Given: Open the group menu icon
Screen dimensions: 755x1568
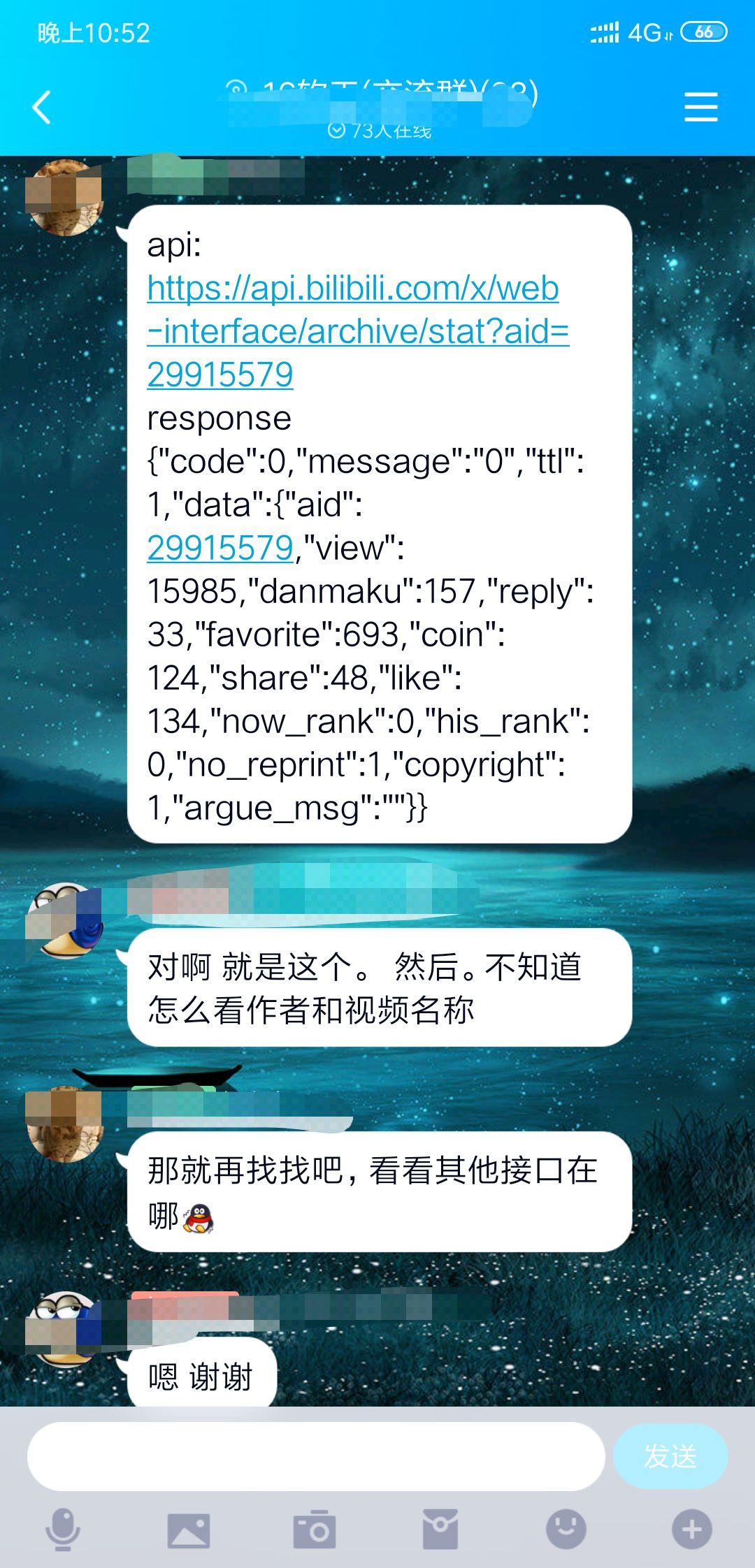Looking at the screenshot, I should pos(700,107).
